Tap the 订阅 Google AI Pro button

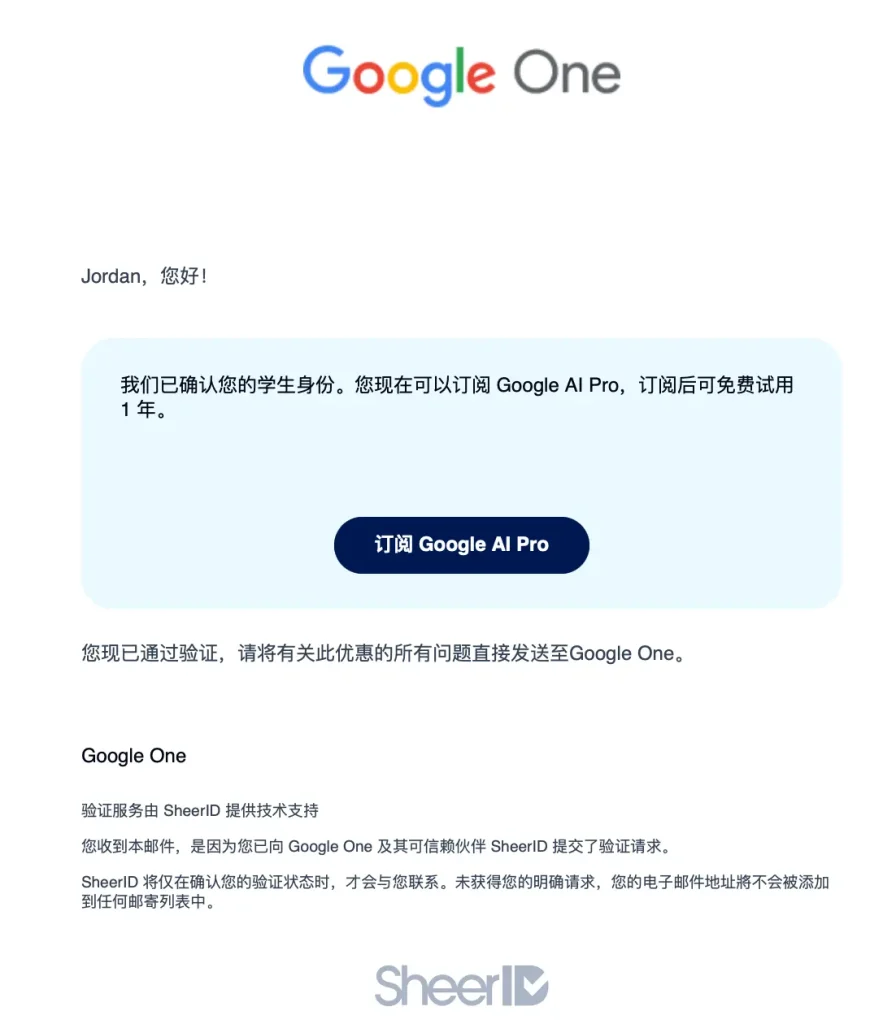pyautogui.click(x=461, y=545)
